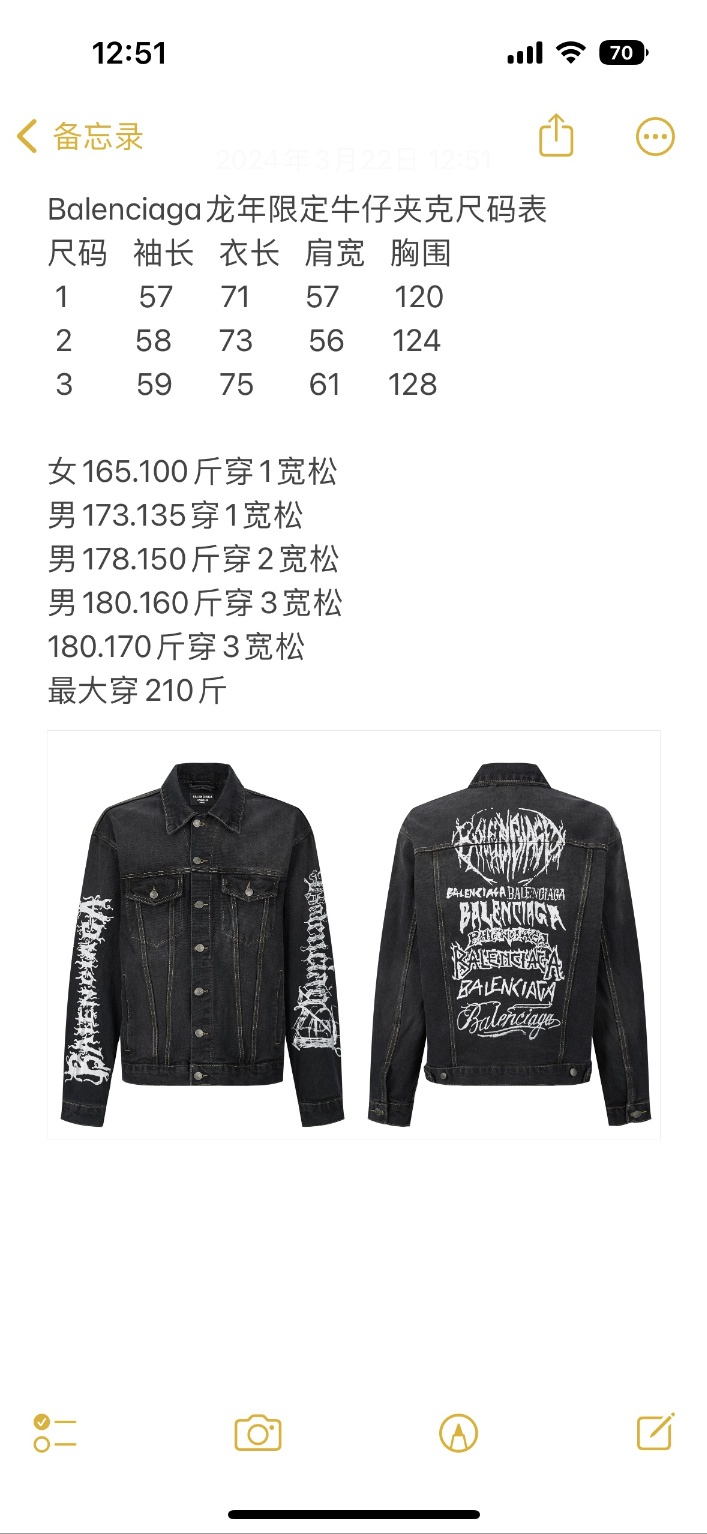Open the more options ellipsis menu

pos(655,136)
